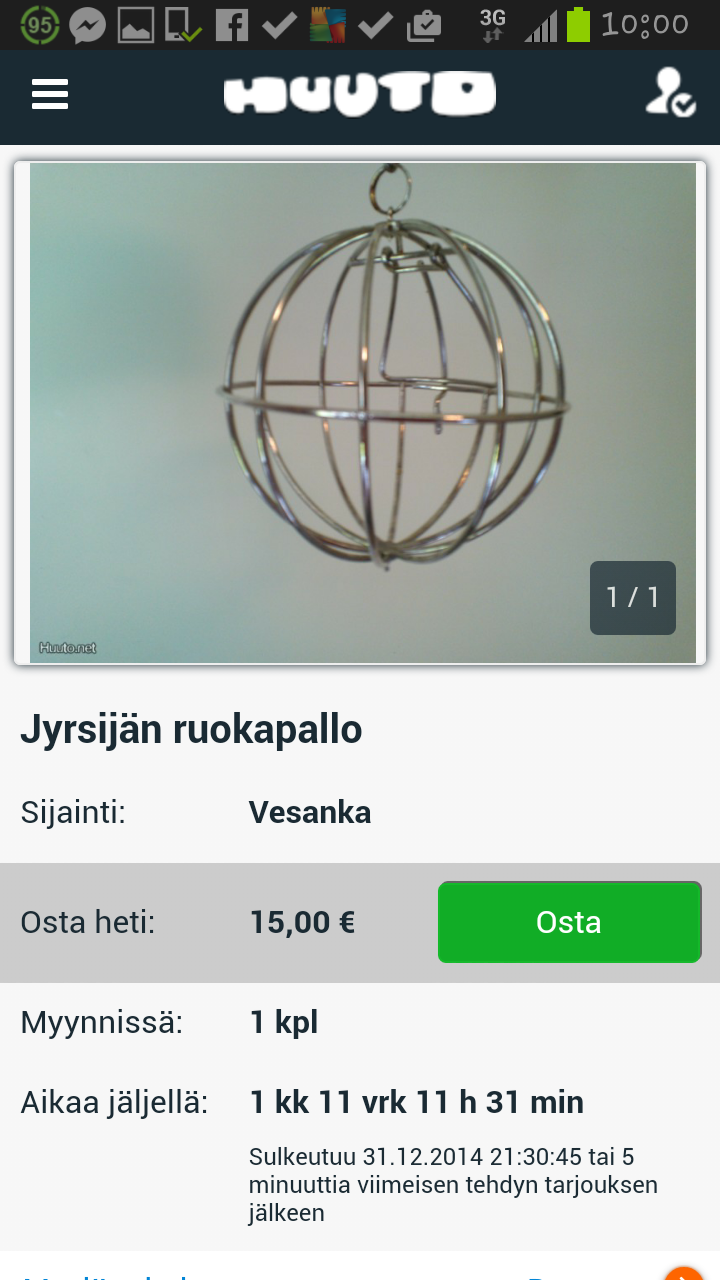This screenshot has height=1280, width=720.
Task: Open the hamburger drawer menu
Action: pos(50,95)
